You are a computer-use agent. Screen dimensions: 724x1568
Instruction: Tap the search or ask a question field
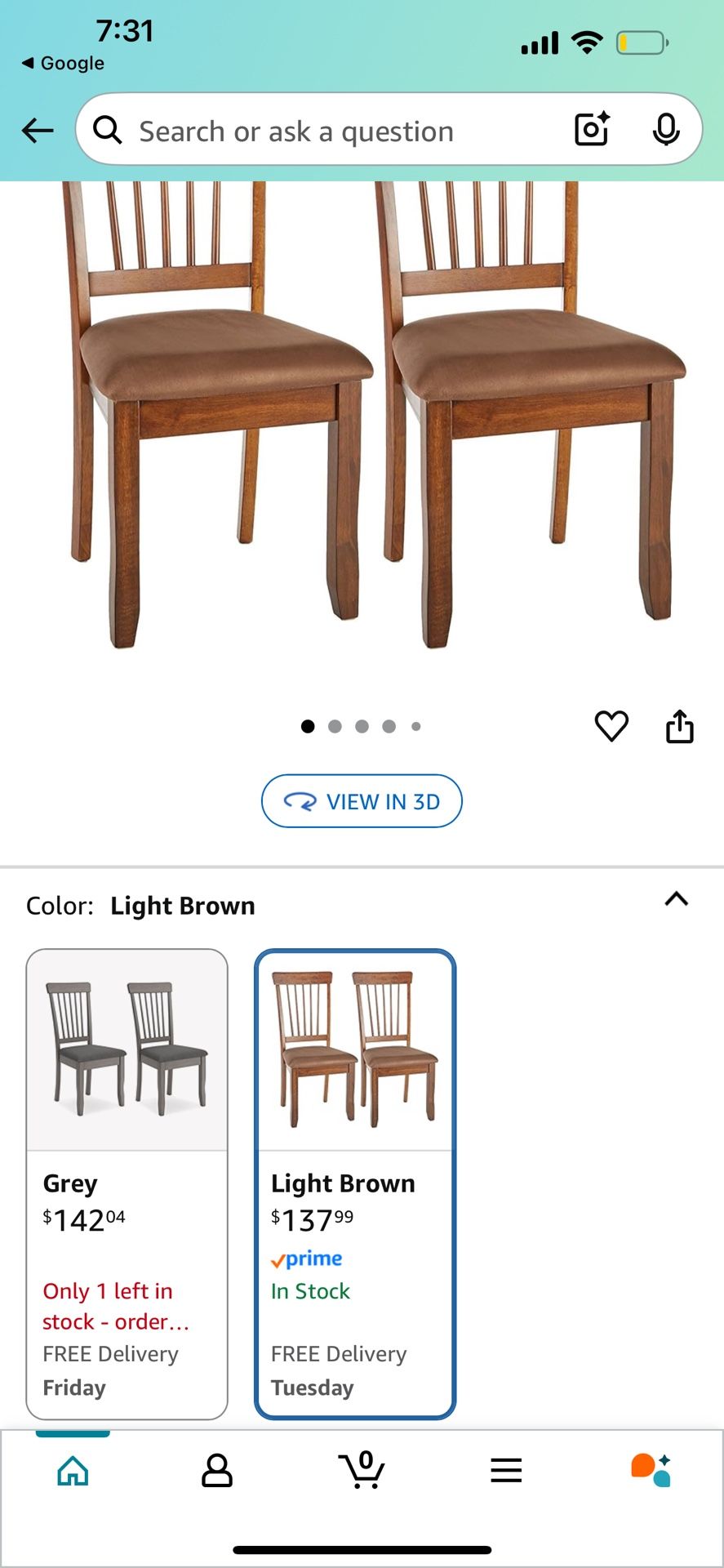[326, 131]
